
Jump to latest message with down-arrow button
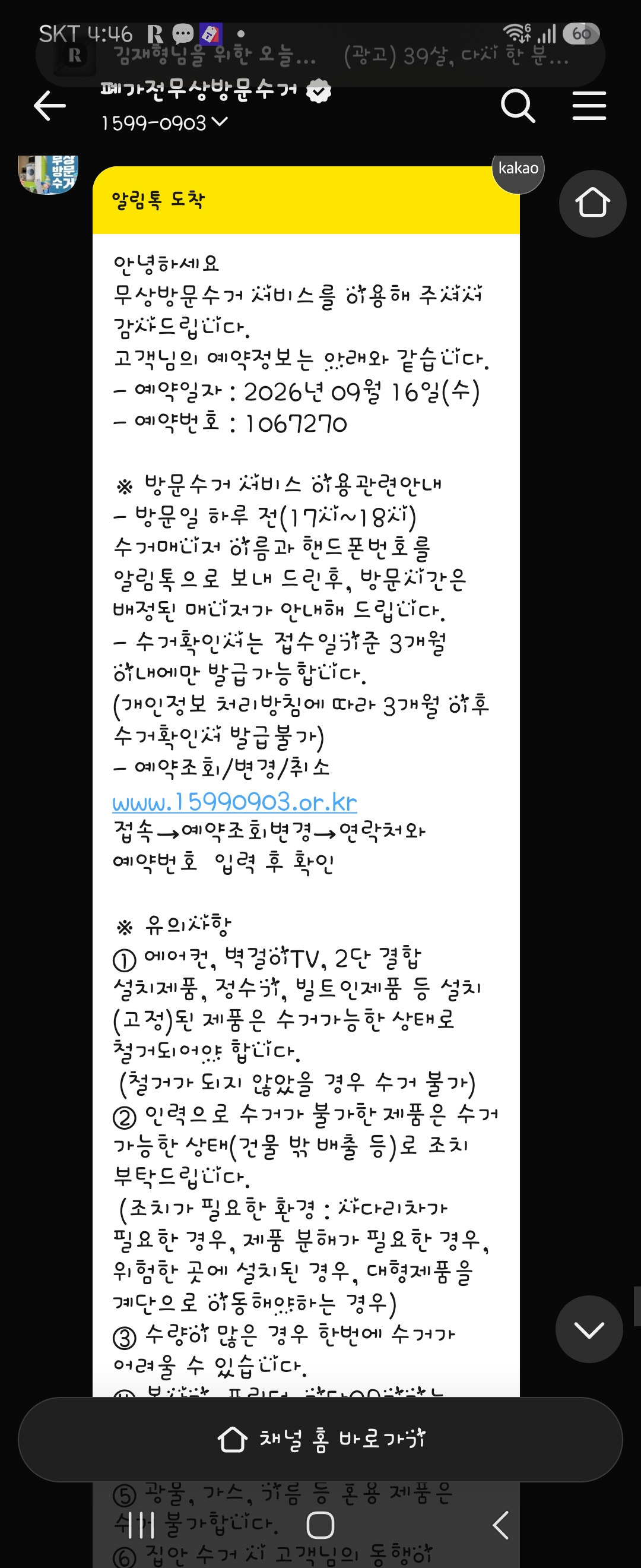click(589, 1329)
